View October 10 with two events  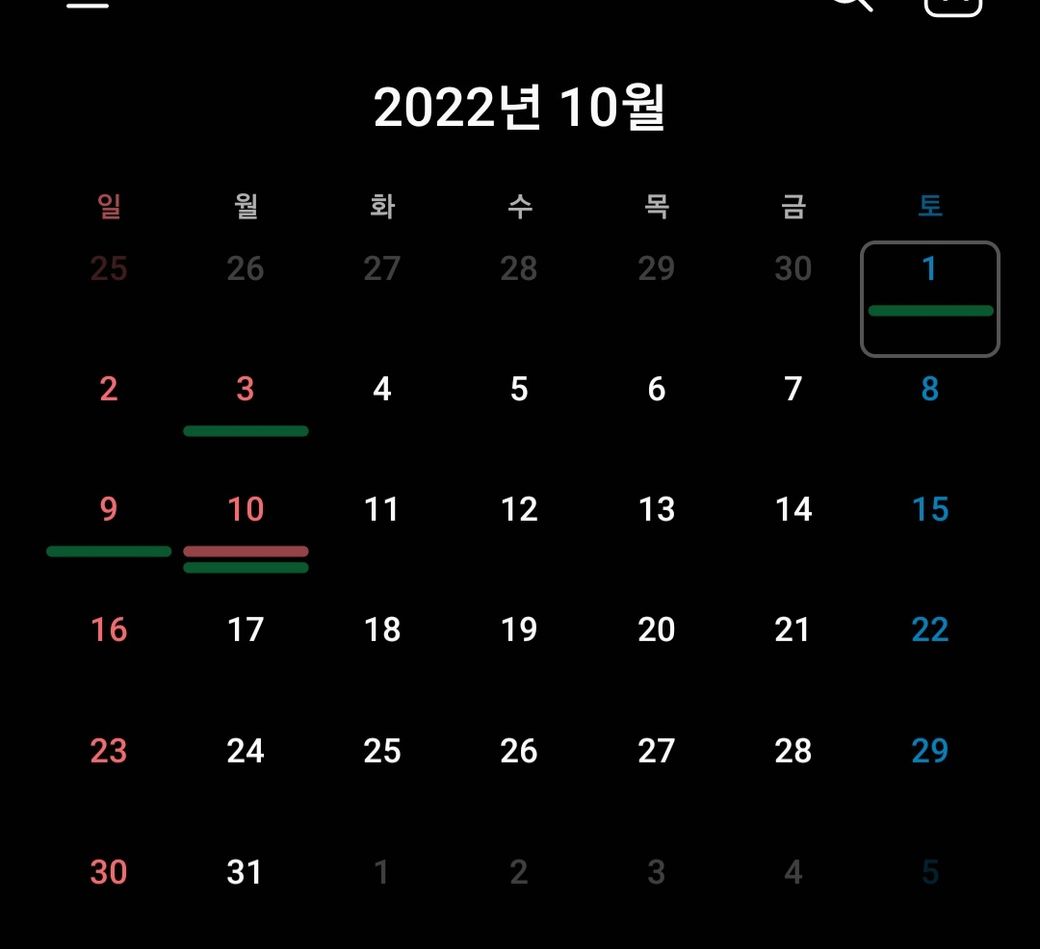pos(246,525)
